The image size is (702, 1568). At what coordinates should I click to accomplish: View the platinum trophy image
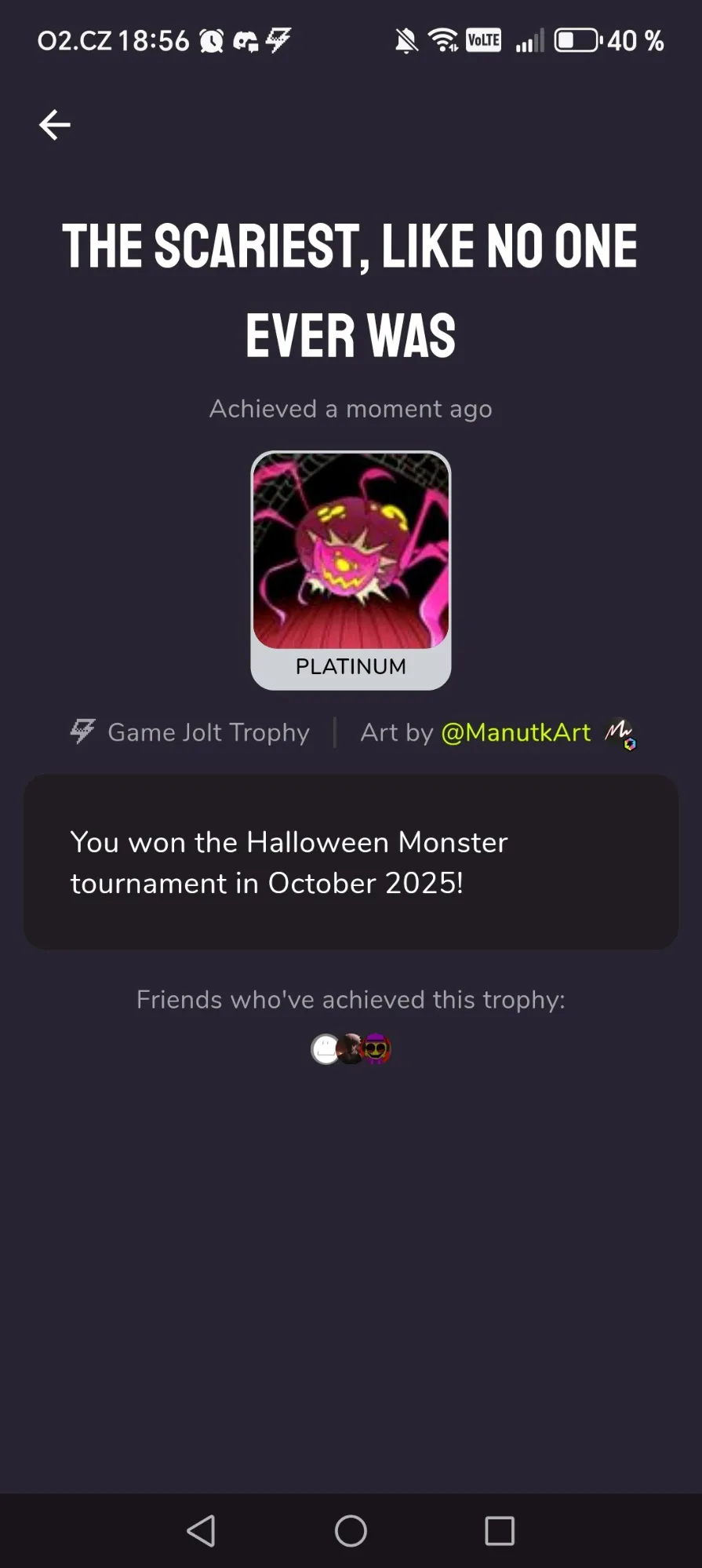(x=351, y=551)
